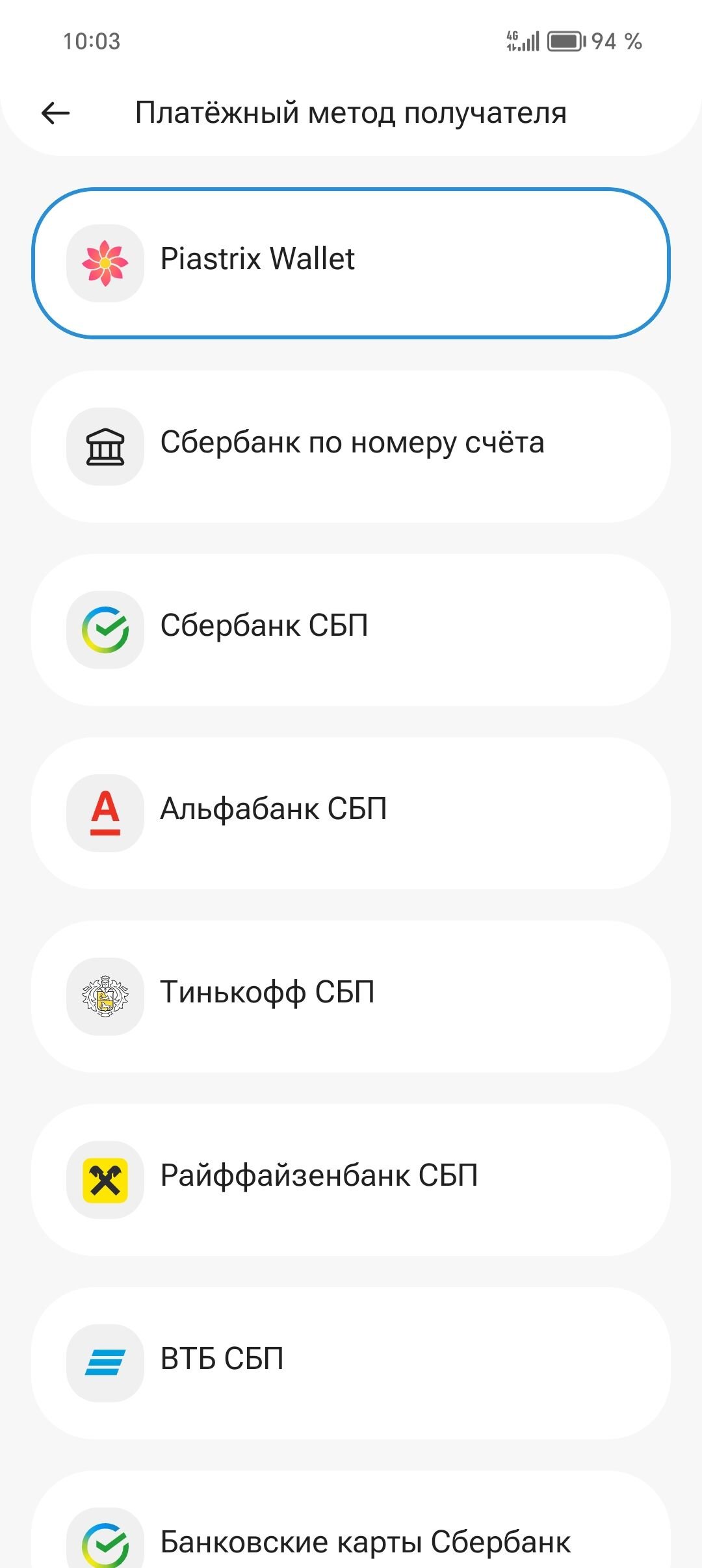Choose Сбербанк по номеру счёта
The image size is (702, 1568).
coord(351,446)
